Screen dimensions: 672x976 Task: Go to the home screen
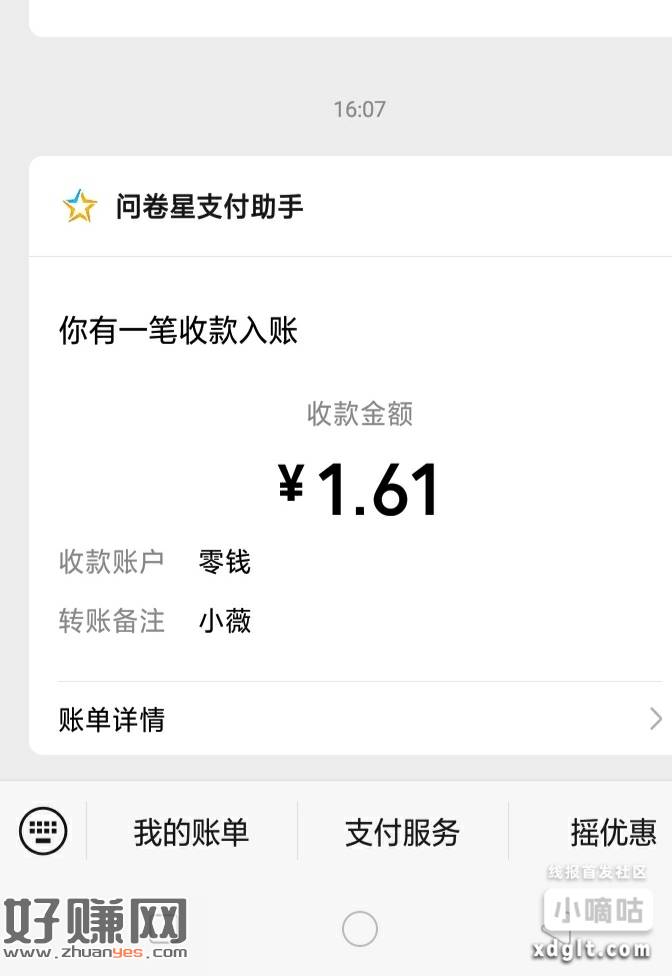click(x=359, y=929)
